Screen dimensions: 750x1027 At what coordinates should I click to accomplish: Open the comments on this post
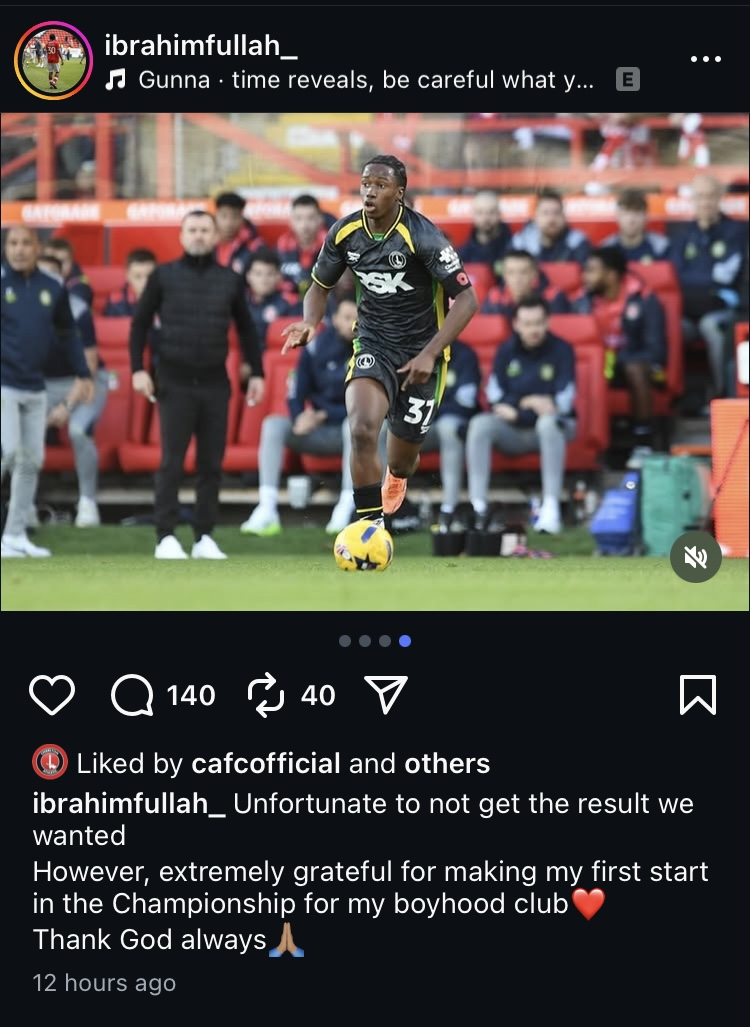pos(133,695)
